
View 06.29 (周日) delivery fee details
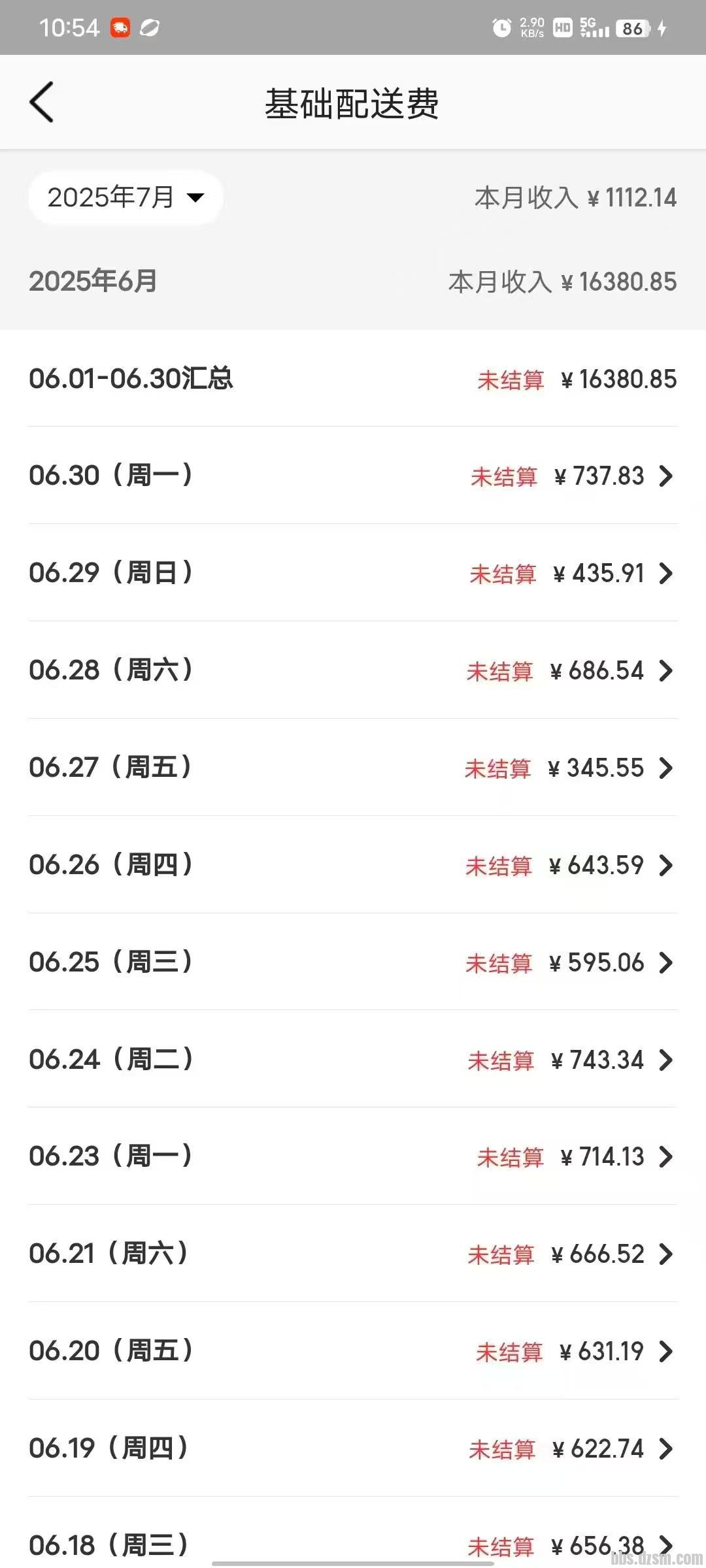point(353,573)
